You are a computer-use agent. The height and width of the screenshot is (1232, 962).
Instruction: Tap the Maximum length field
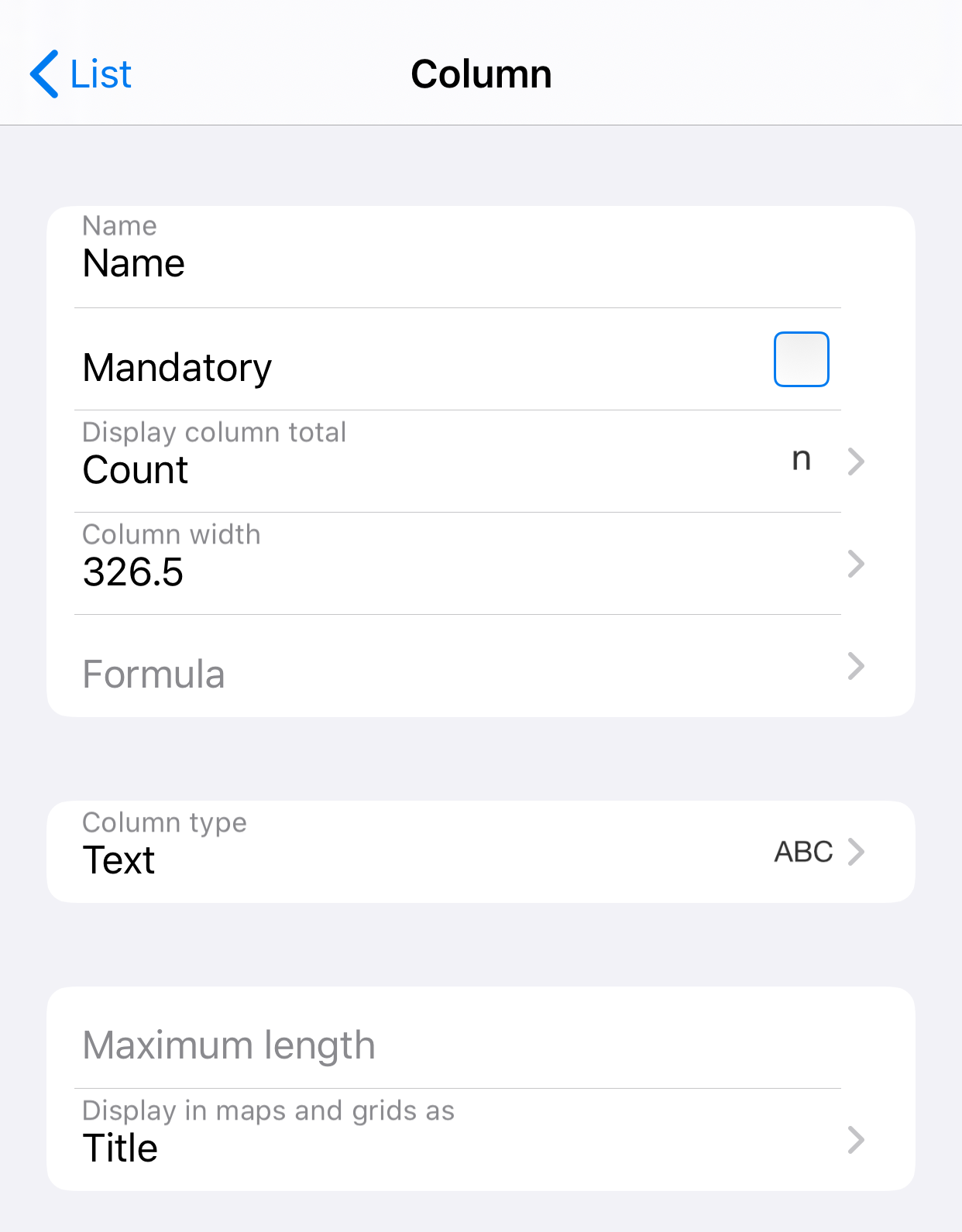click(457, 1045)
